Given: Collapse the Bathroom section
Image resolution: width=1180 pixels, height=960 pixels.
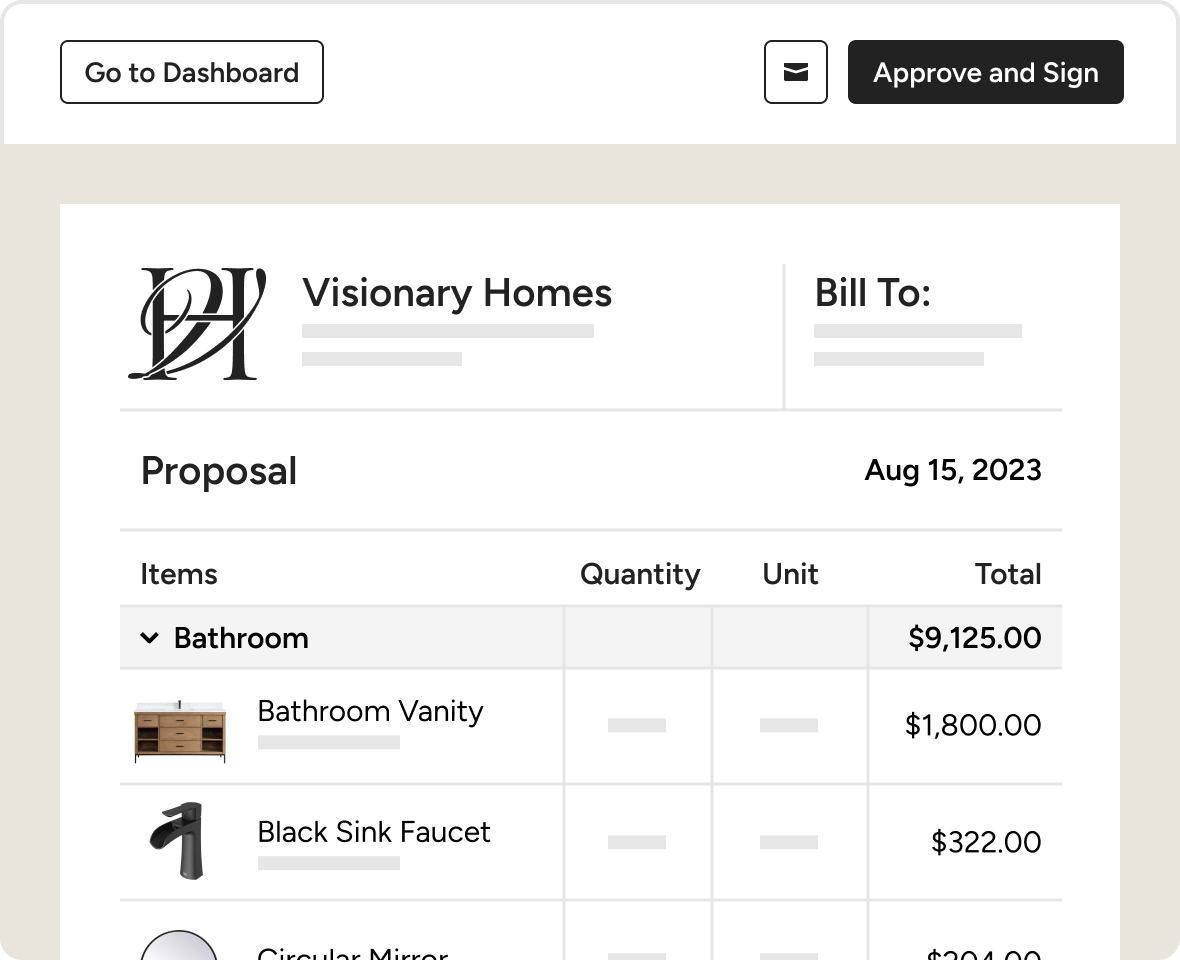Looking at the screenshot, I should click(150, 638).
